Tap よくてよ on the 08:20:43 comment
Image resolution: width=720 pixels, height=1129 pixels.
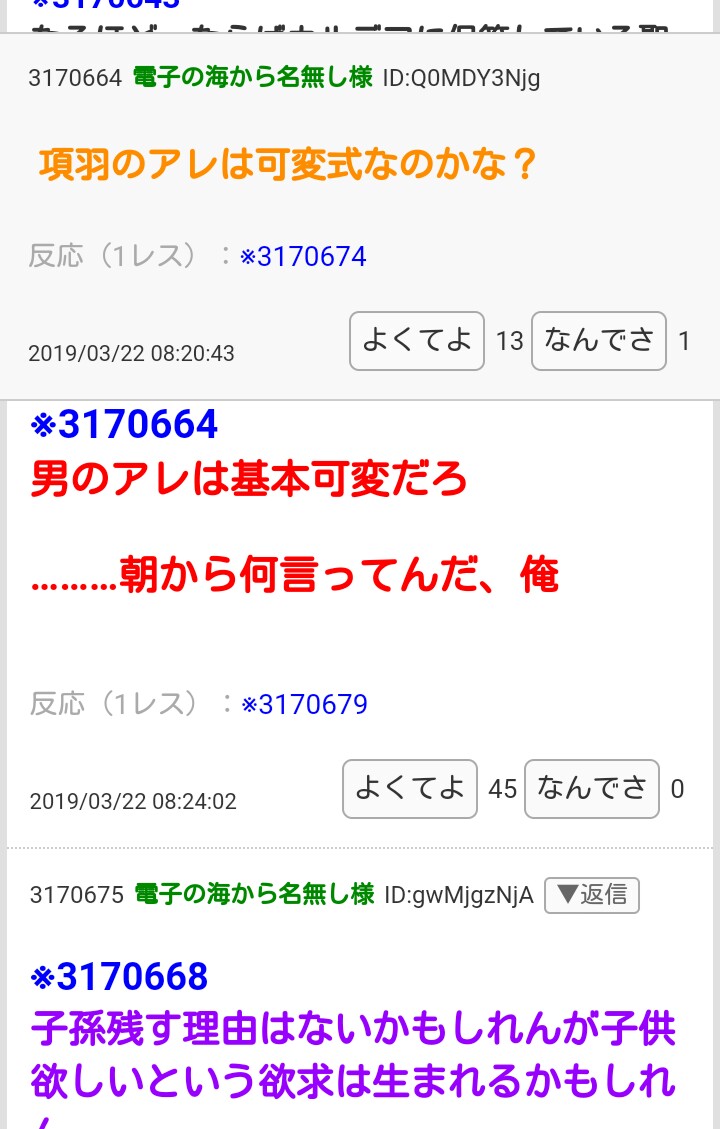pos(417,341)
